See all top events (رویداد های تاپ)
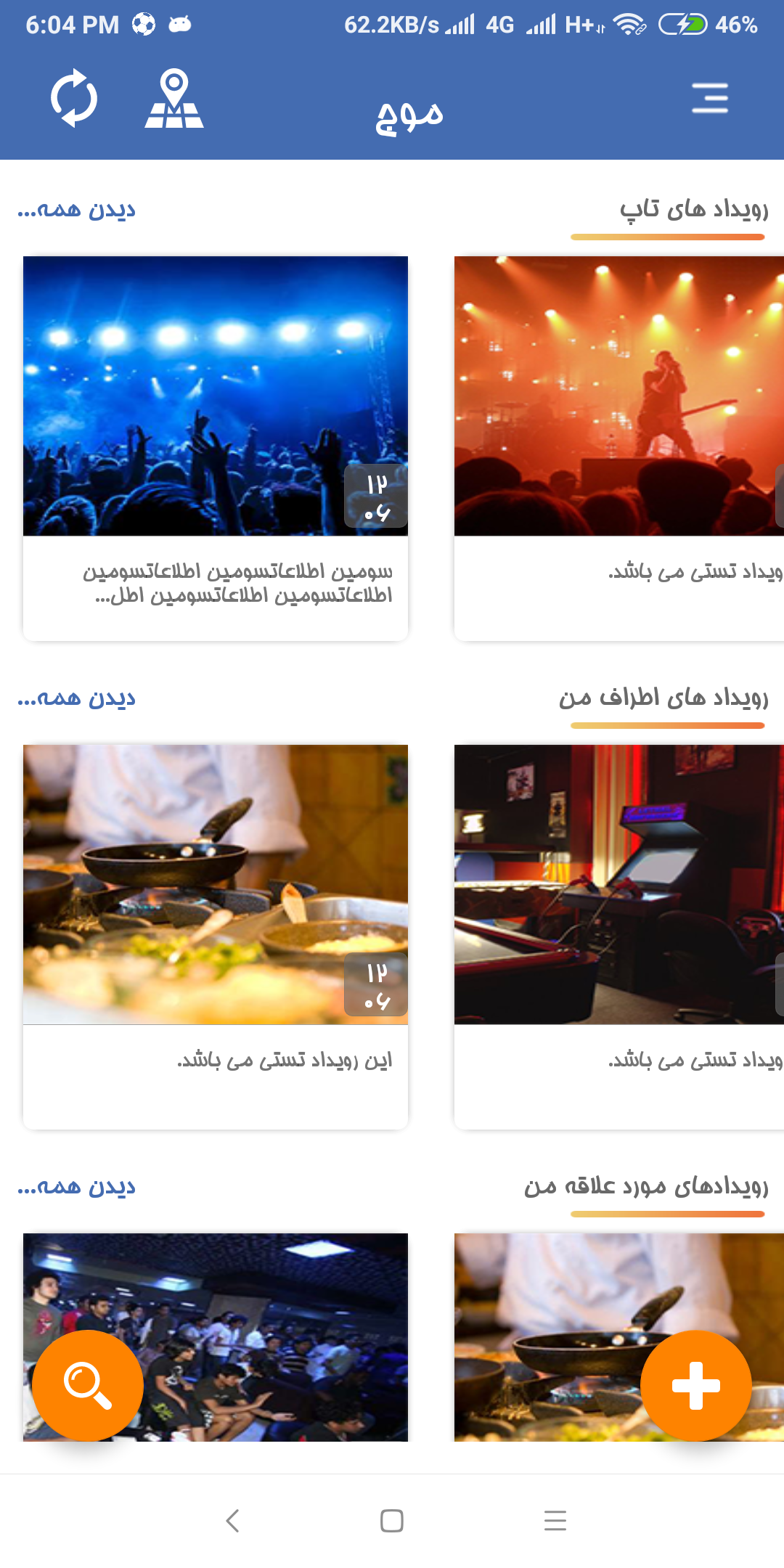This screenshot has width=784, height=1568. (76, 210)
